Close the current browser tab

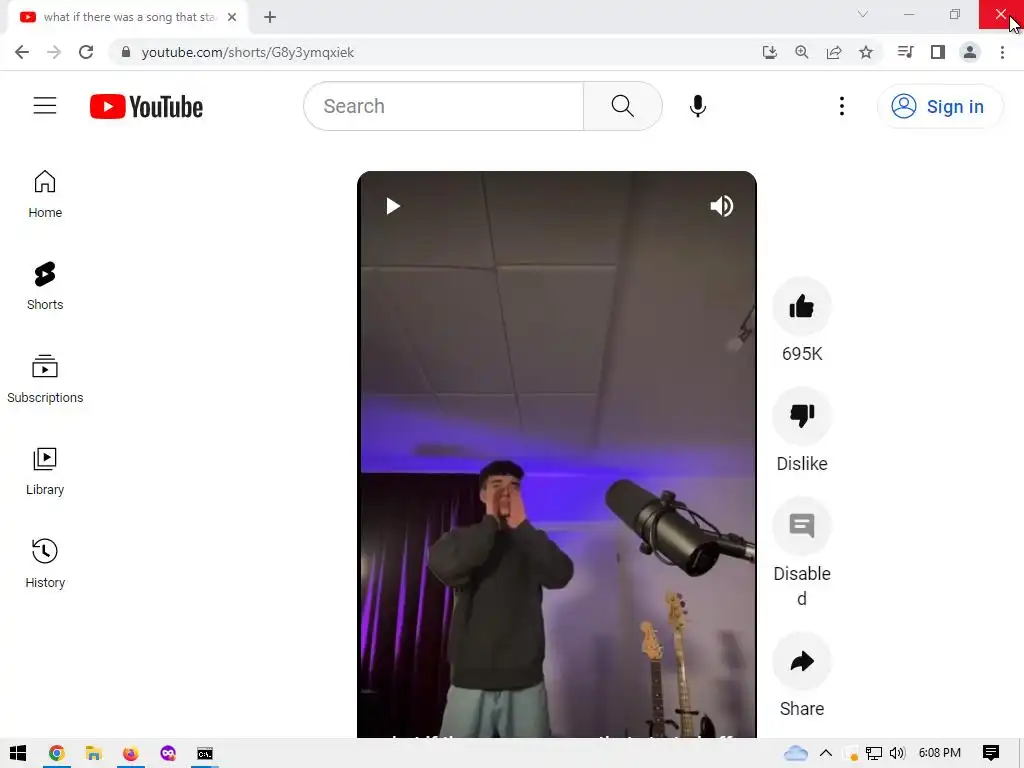point(232,17)
